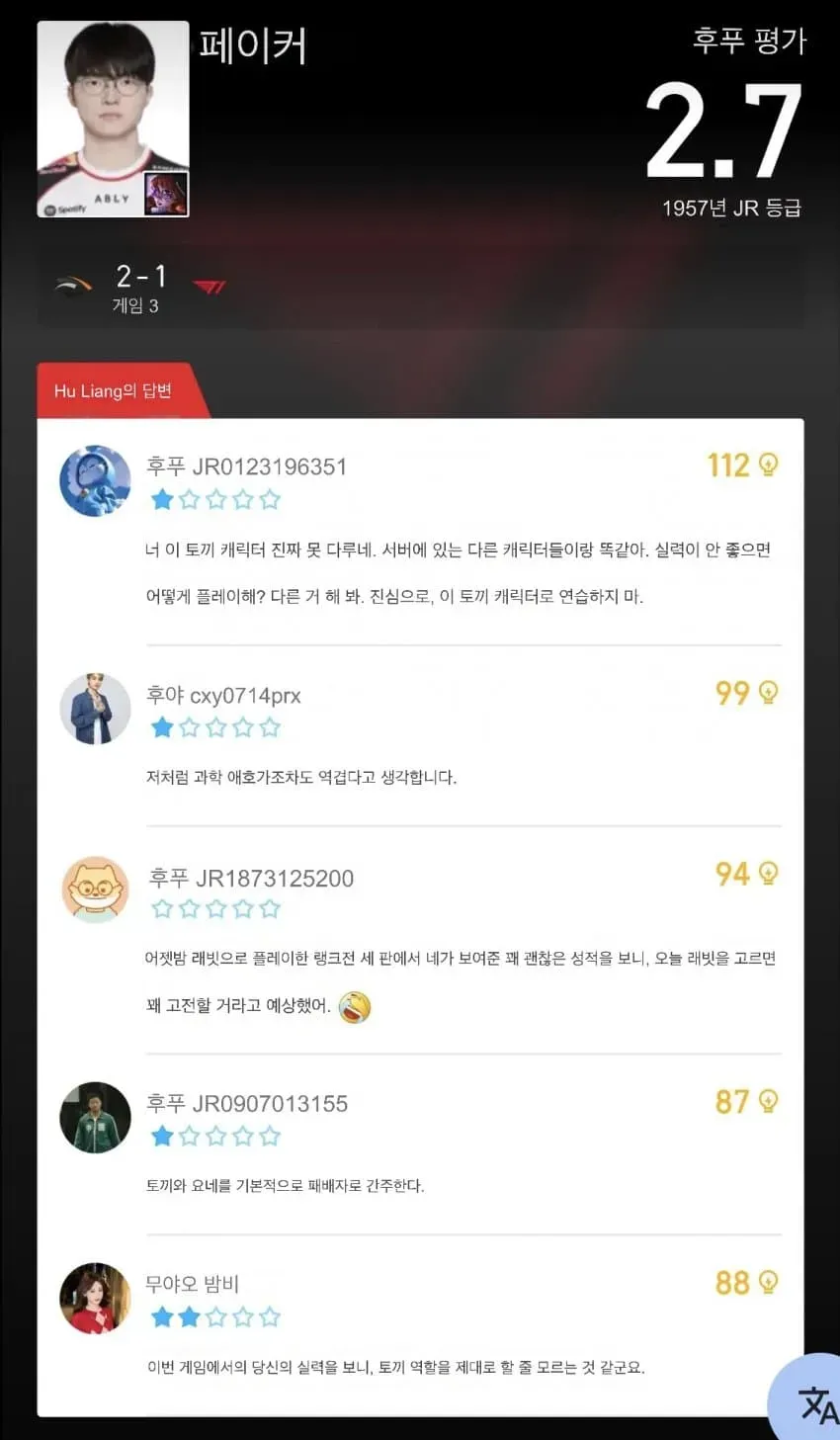
Task: Open the 2-1 Game 3 match banner
Action: (420, 288)
